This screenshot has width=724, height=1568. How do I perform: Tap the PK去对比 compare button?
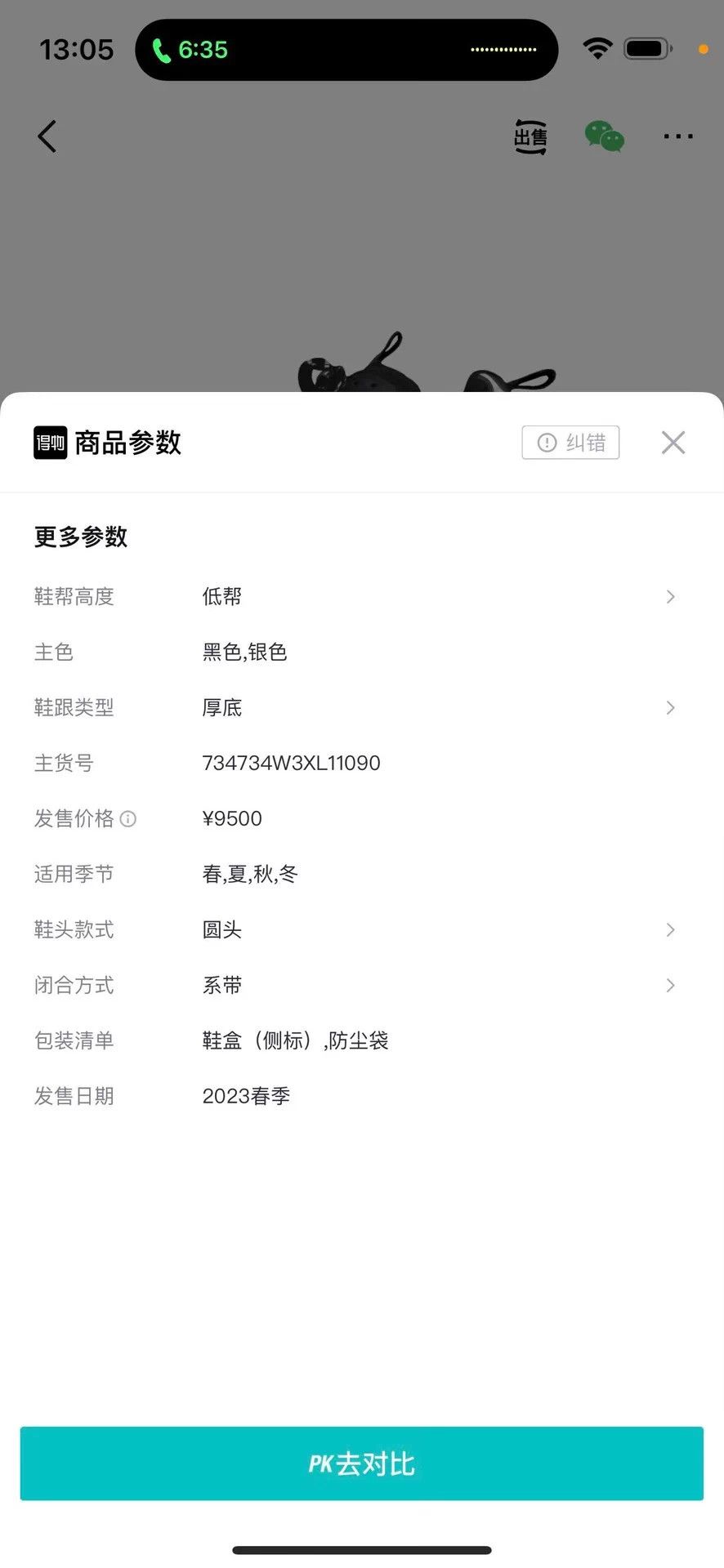(x=362, y=1463)
